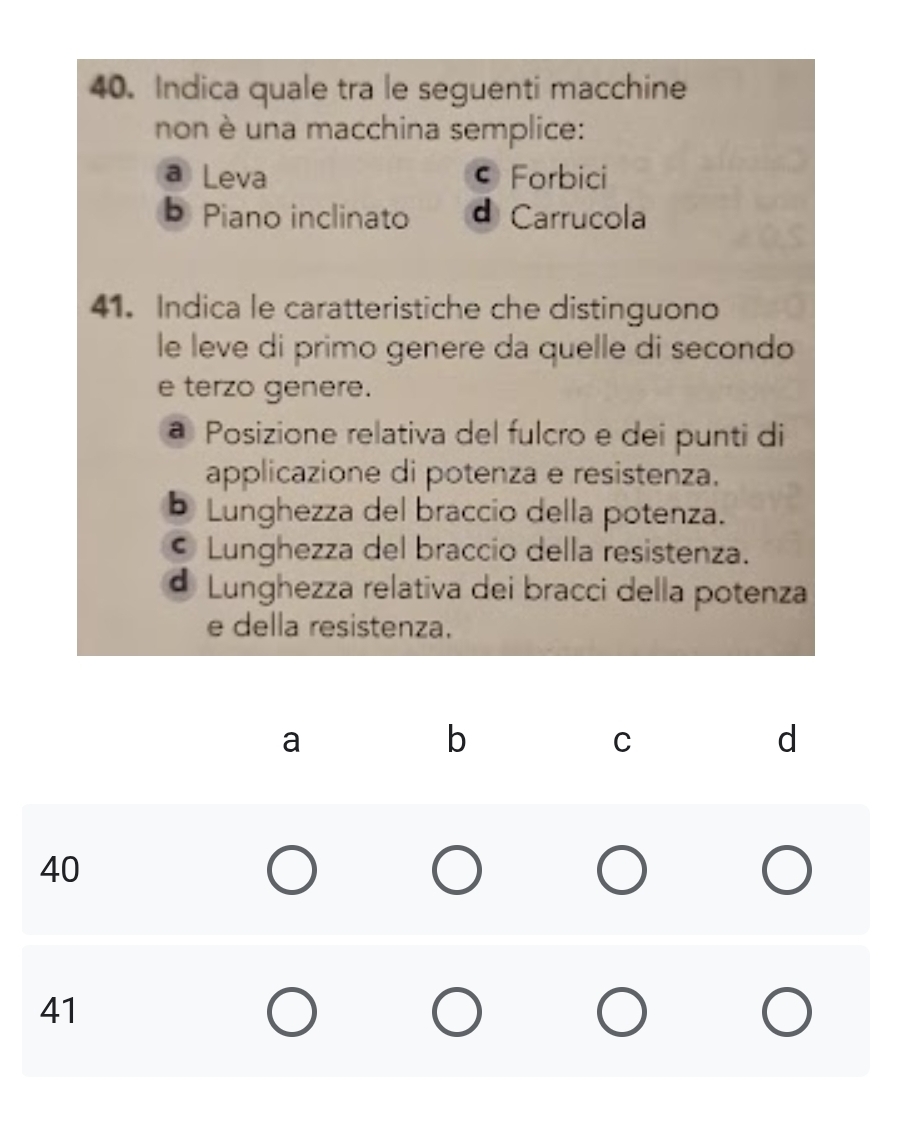Pick option d in row 40
This screenshot has width=904, height=1143.
coord(787,870)
